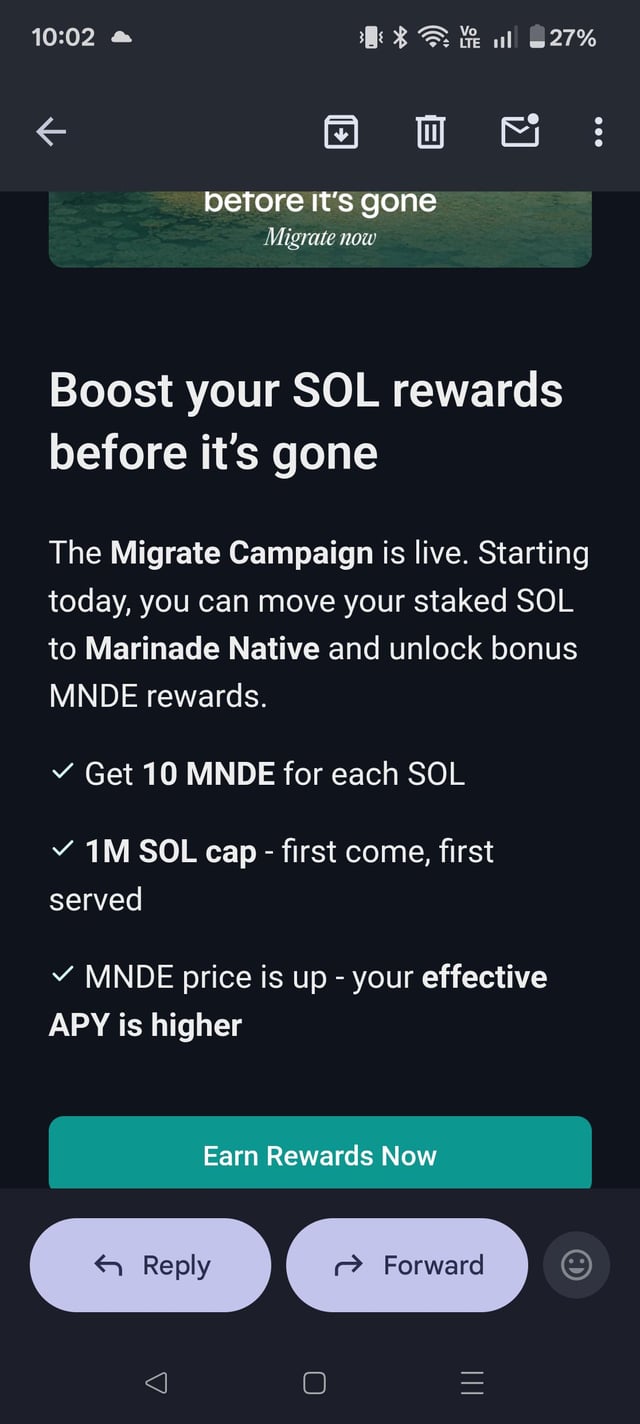Tap the Migrate now banner
The image size is (640, 1424).
tap(320, 228)
